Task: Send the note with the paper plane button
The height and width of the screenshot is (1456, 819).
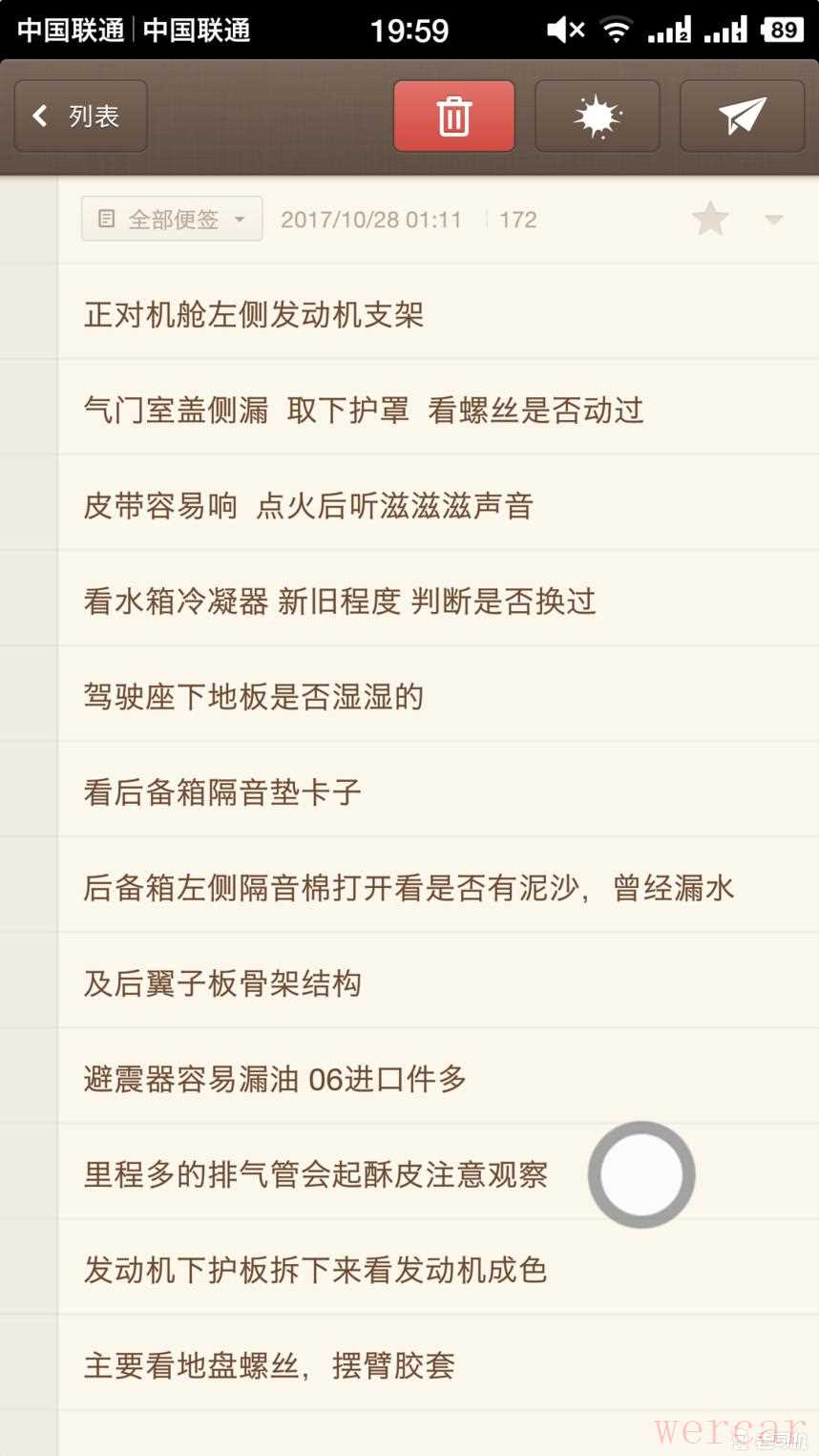Action: pos(742,116)
